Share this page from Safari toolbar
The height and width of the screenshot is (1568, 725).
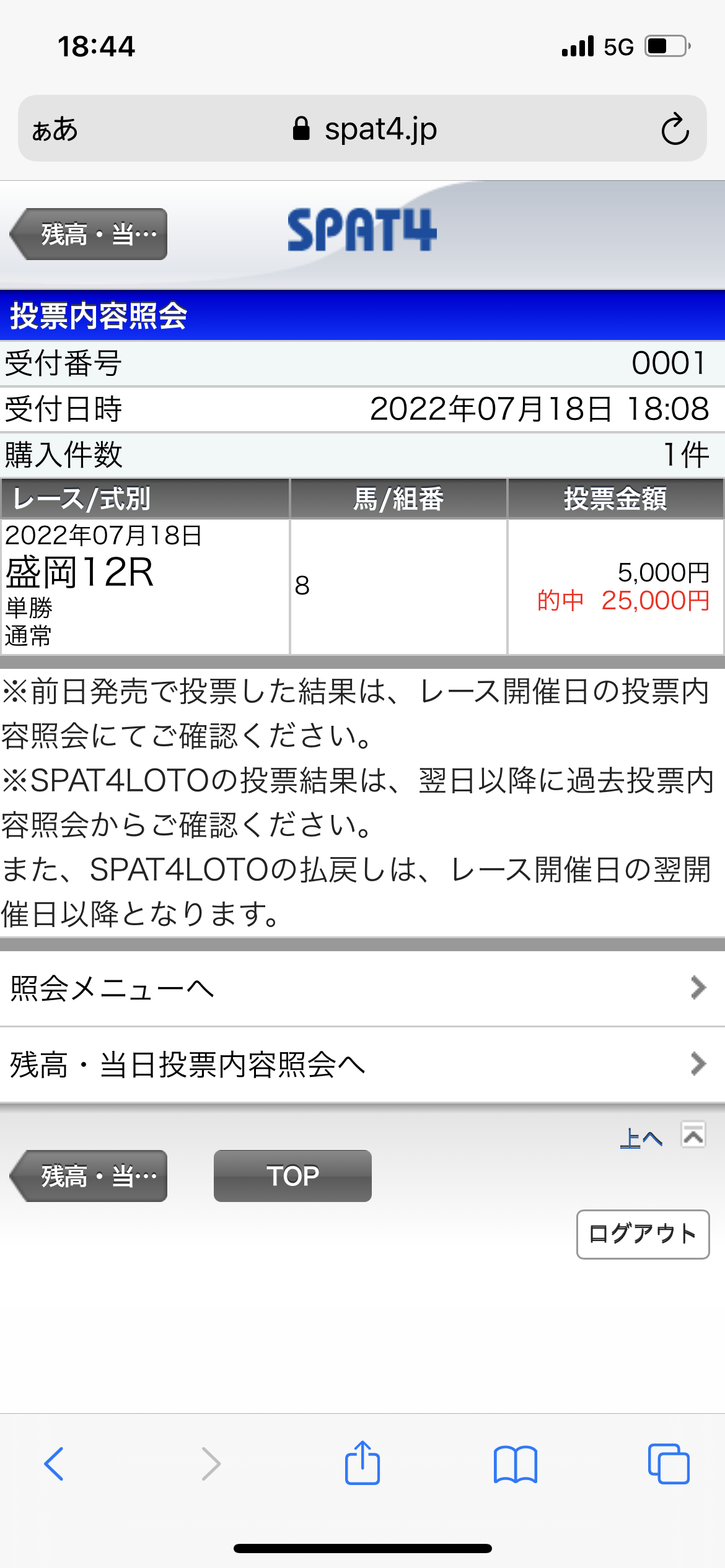[x=362, y=1464]
